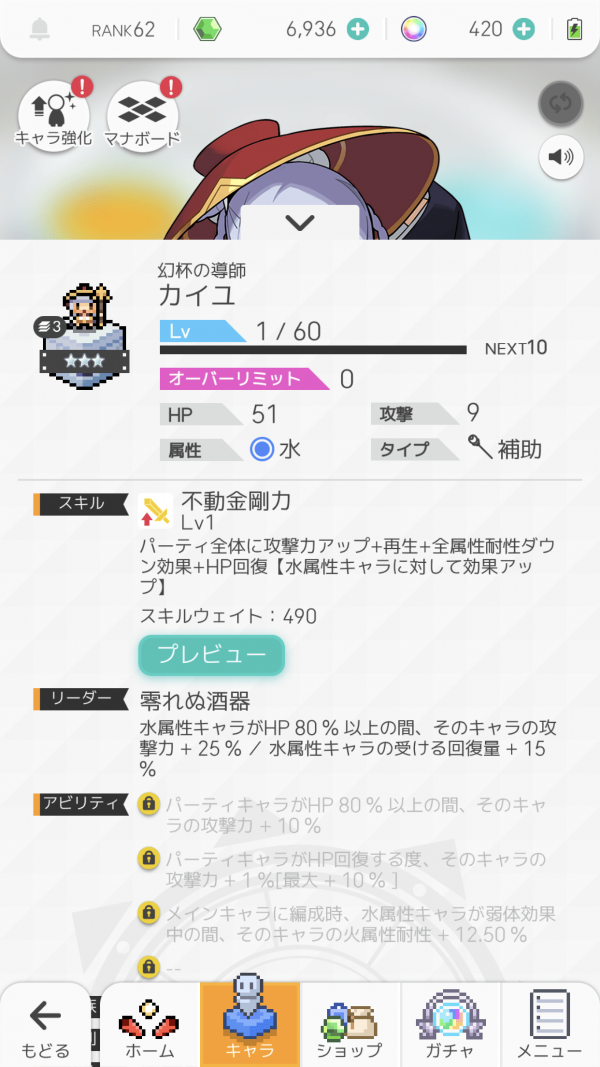Open the マナボード mana board

pyautogui.click(x=142, y=114)
